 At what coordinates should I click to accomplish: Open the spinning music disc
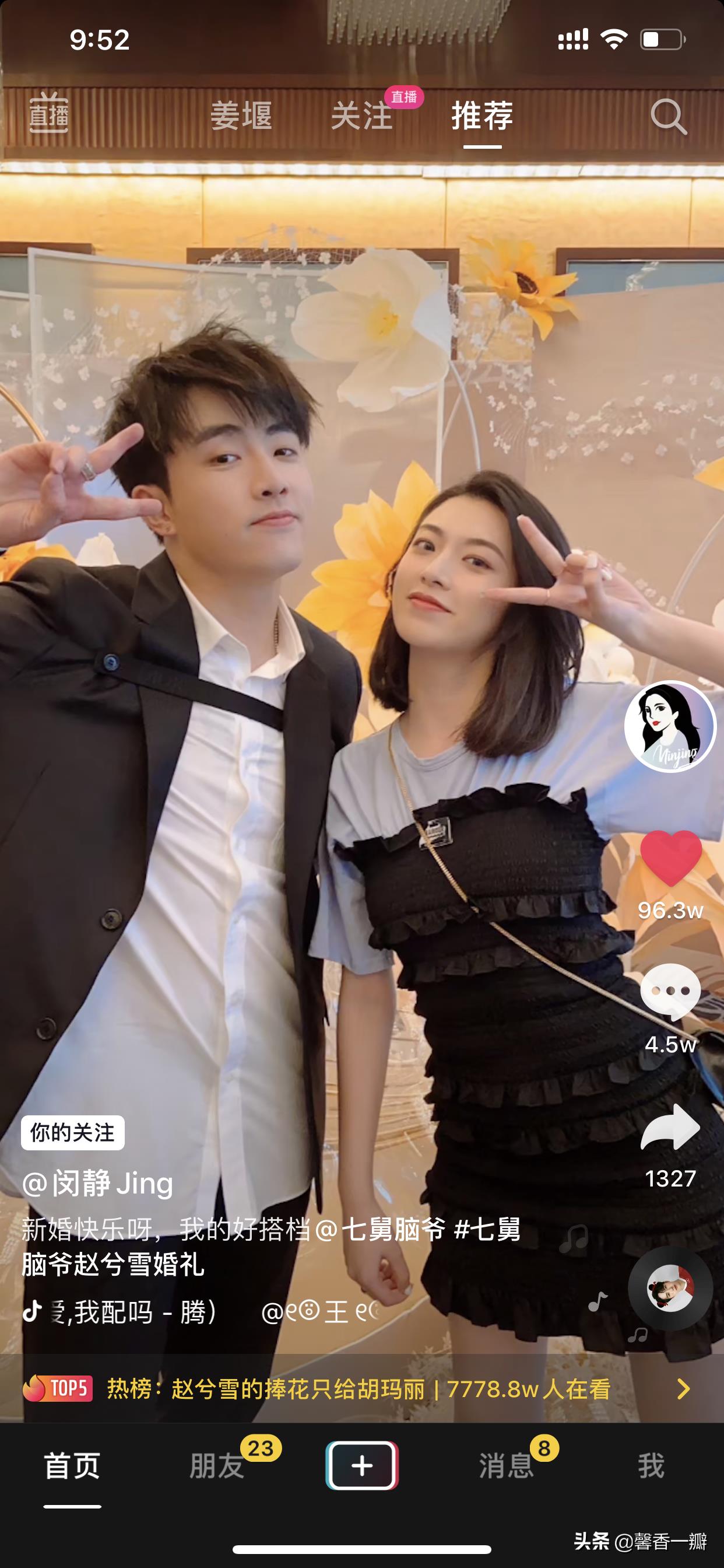tap(670, 1287)
